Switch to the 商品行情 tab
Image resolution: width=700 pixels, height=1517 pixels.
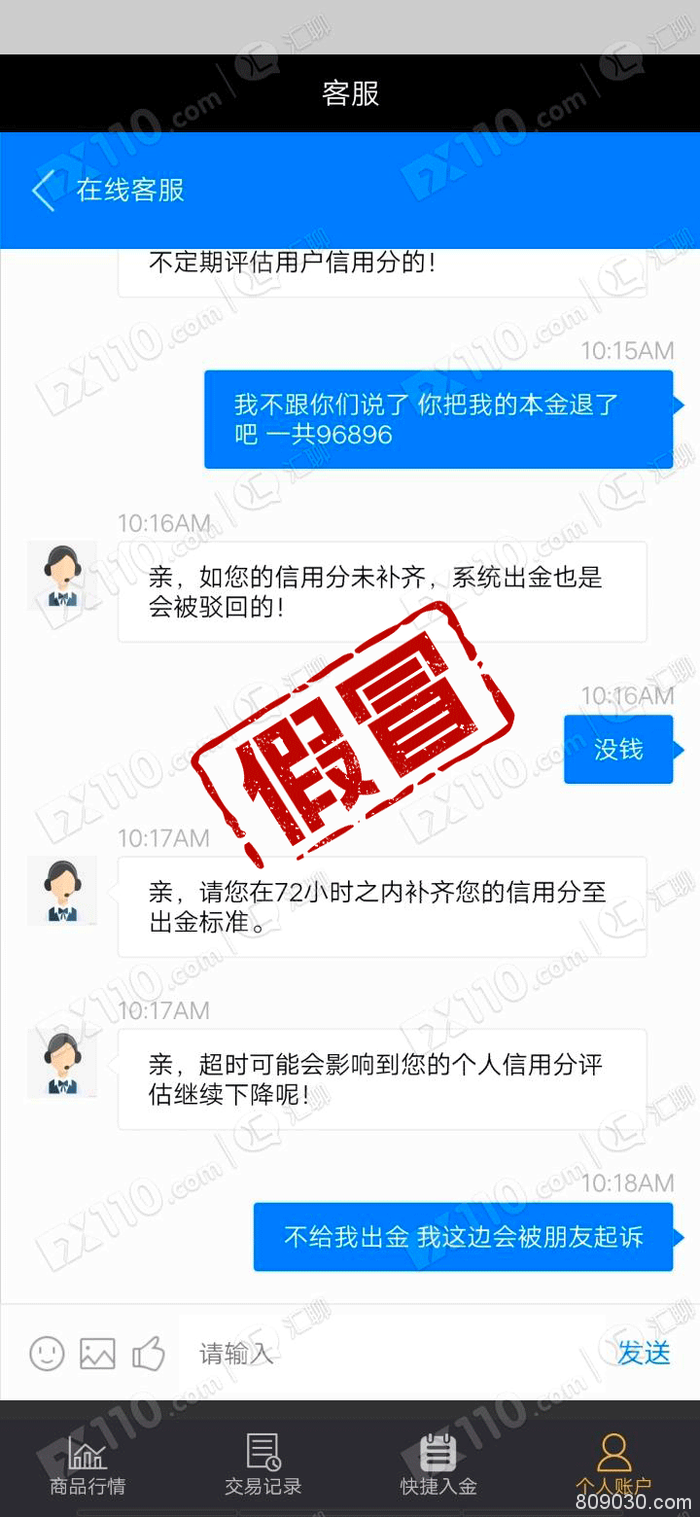tap(88, 1464)
